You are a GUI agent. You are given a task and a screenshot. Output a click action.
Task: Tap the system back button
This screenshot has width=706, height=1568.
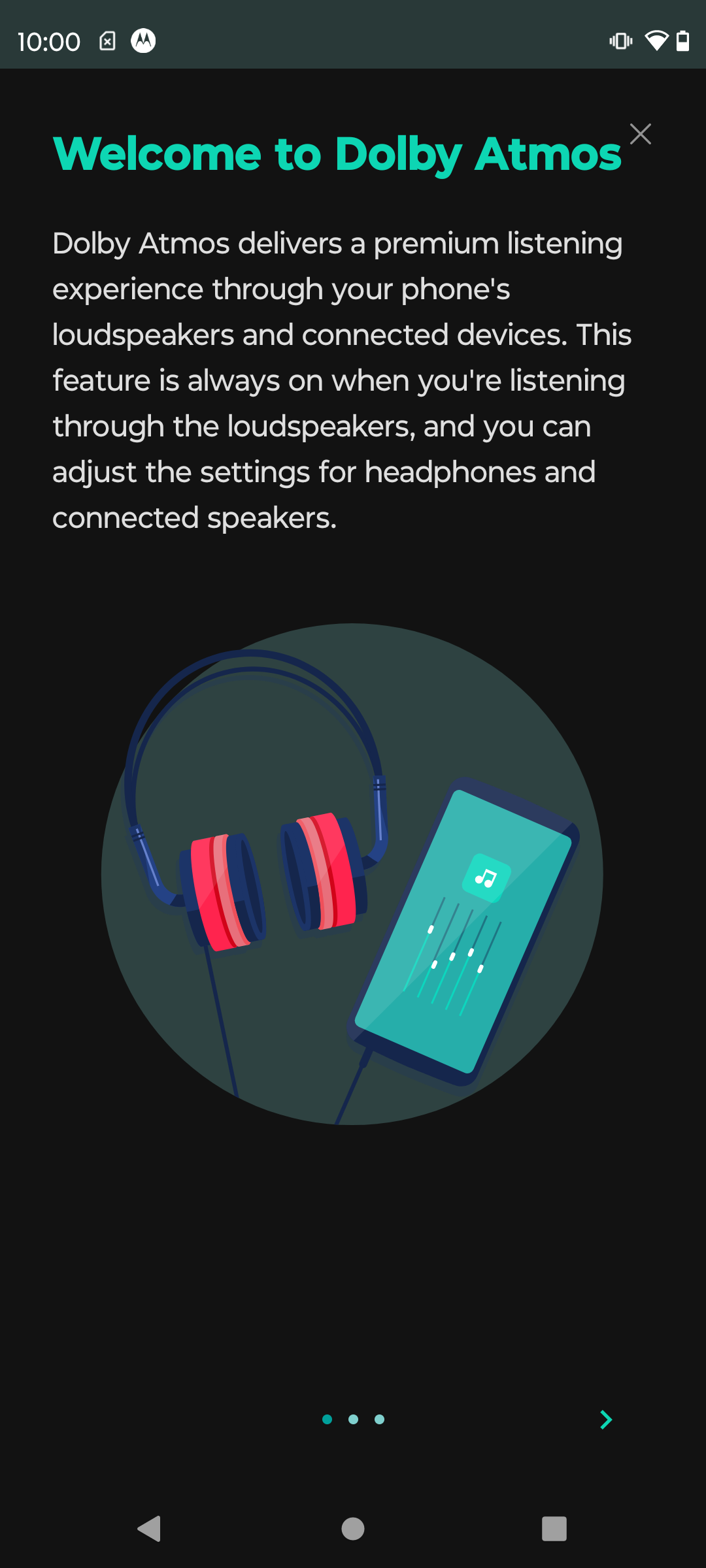click(150, 1529)
